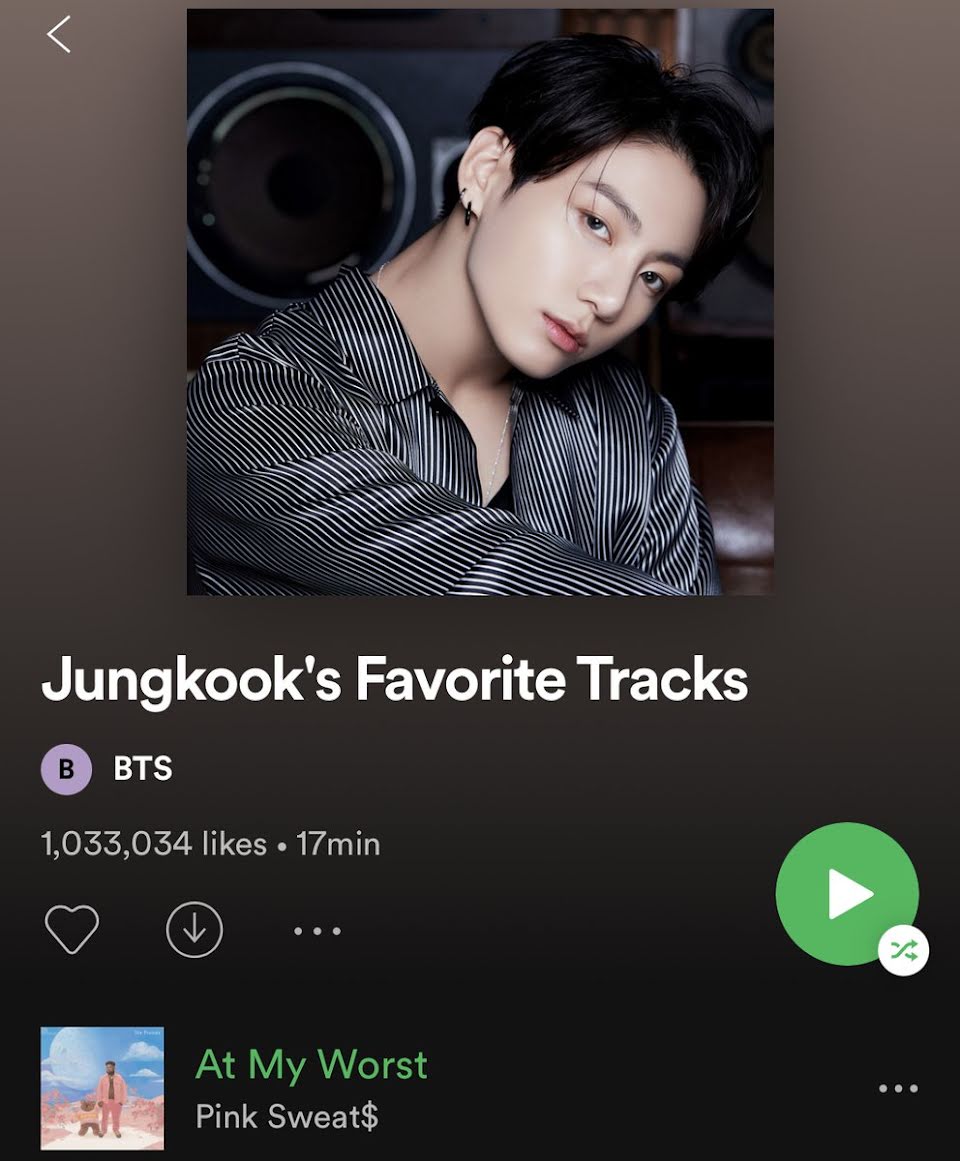
Task: Open more options for At My Worst
Action: click(x=897, y=1088)
